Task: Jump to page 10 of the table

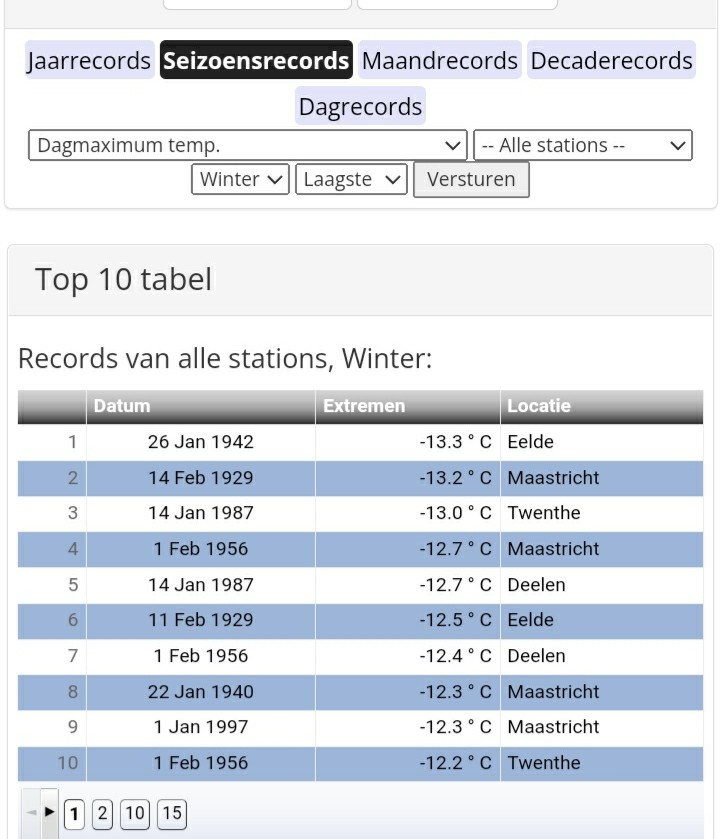Action: (135, 814)
